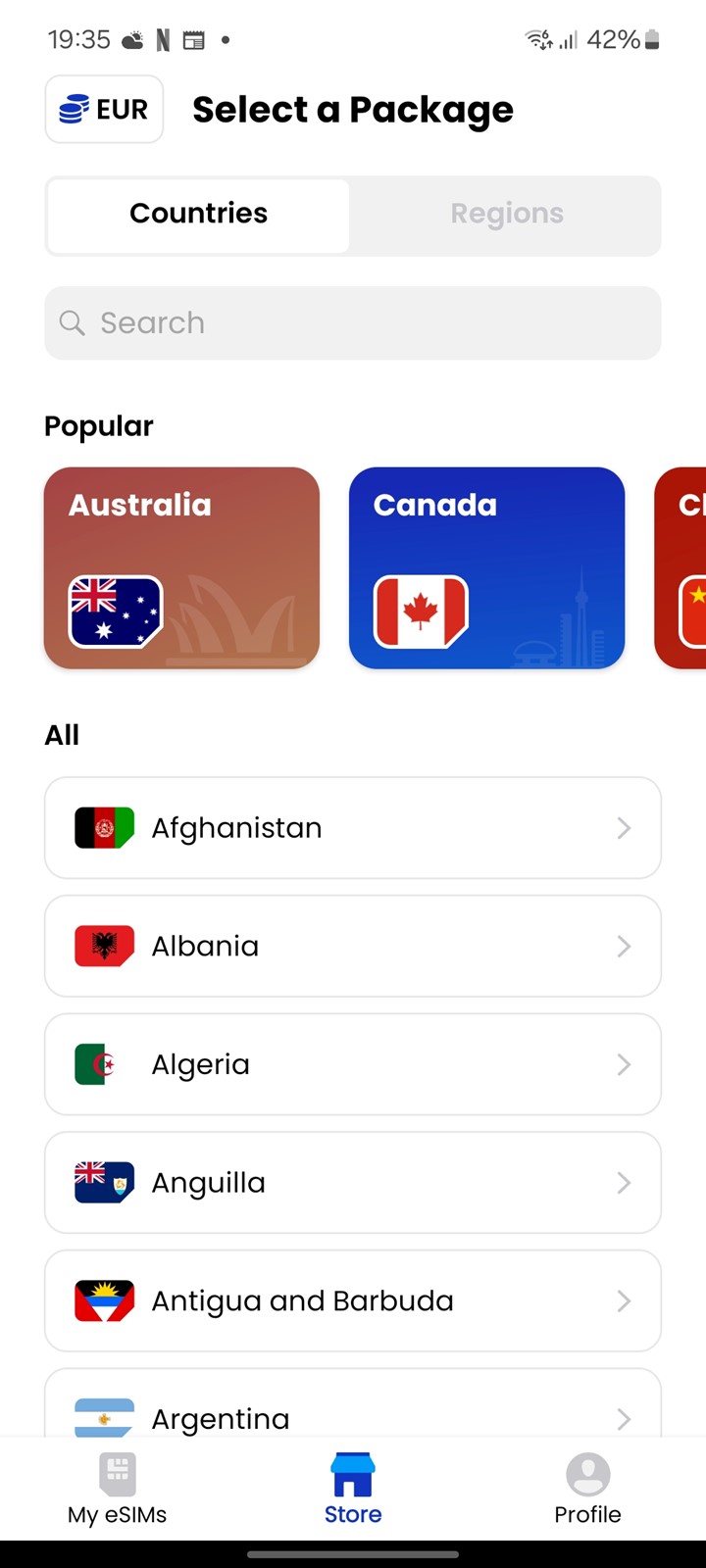Select Anguilla from the list

353,1183
